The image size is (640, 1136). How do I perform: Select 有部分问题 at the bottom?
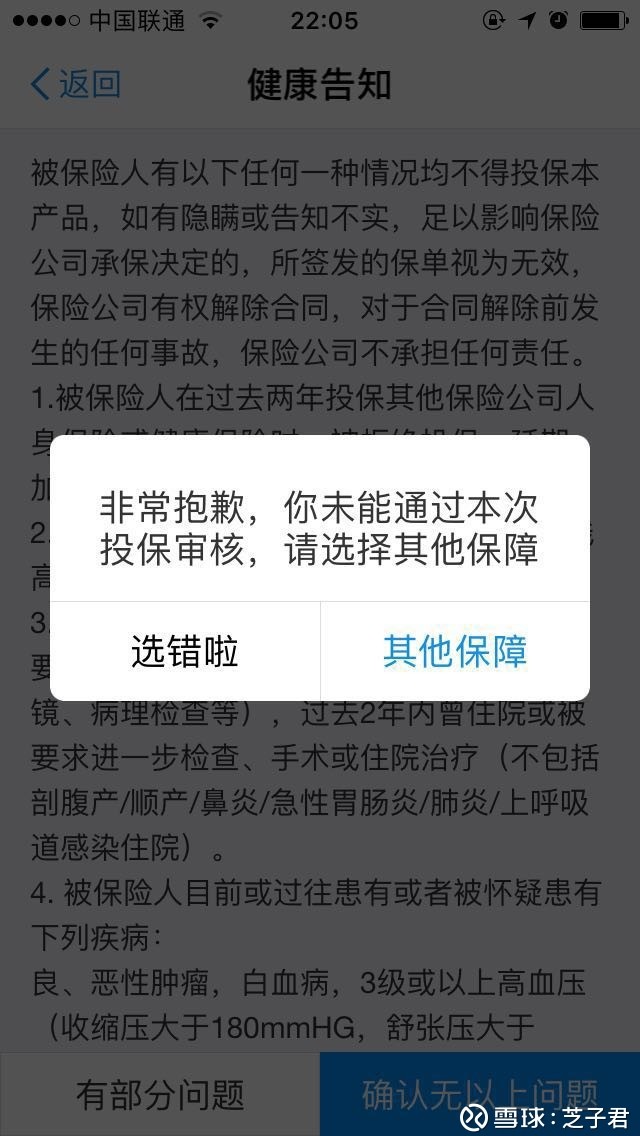[x=159, y=1094]
